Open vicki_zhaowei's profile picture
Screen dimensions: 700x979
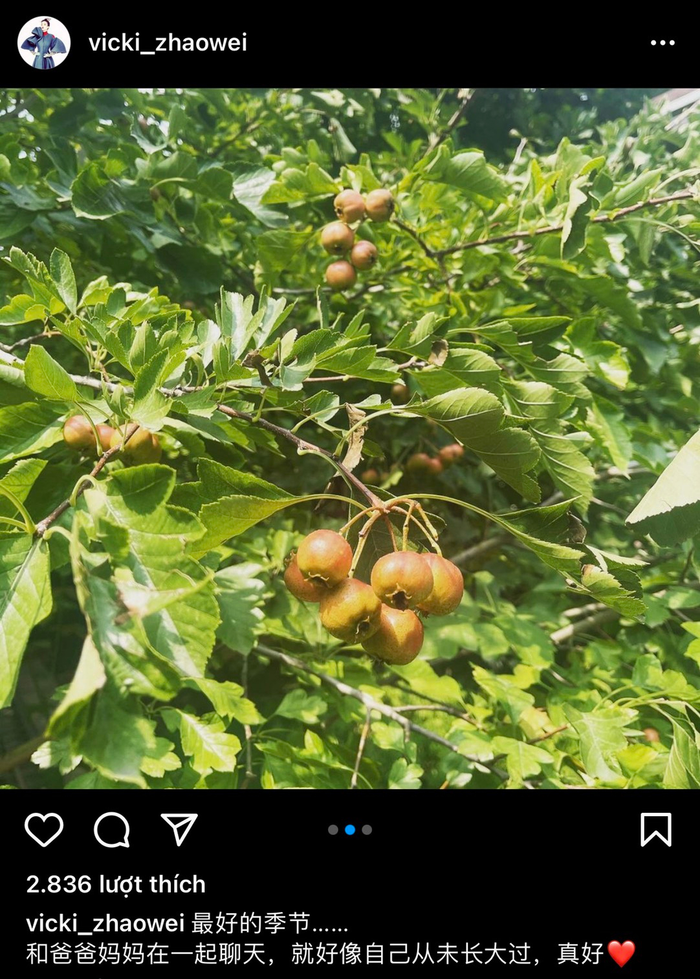click(x=44, y=43)
